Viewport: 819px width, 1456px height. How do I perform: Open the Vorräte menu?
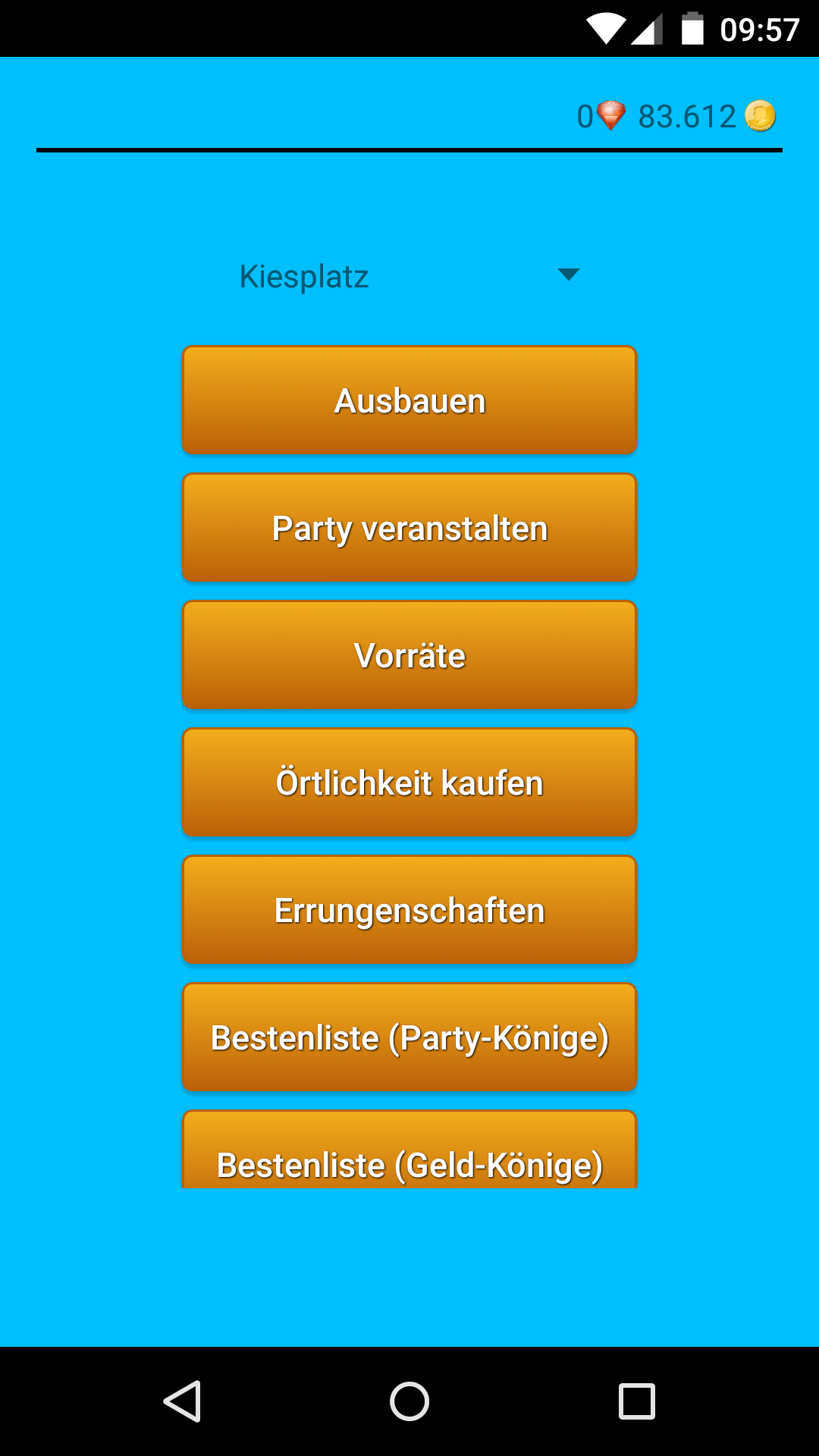409,655
